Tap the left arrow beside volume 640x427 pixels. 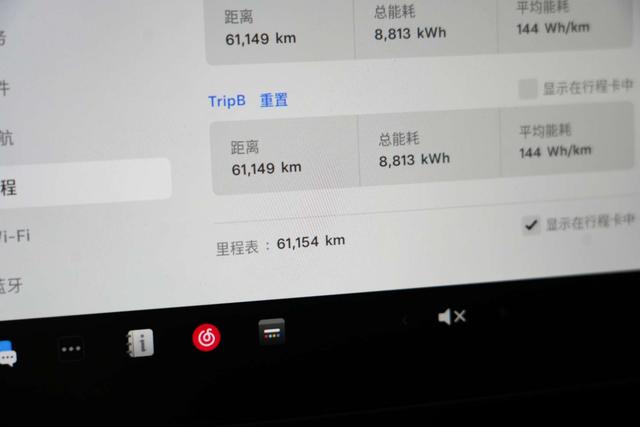pos(405,320)
